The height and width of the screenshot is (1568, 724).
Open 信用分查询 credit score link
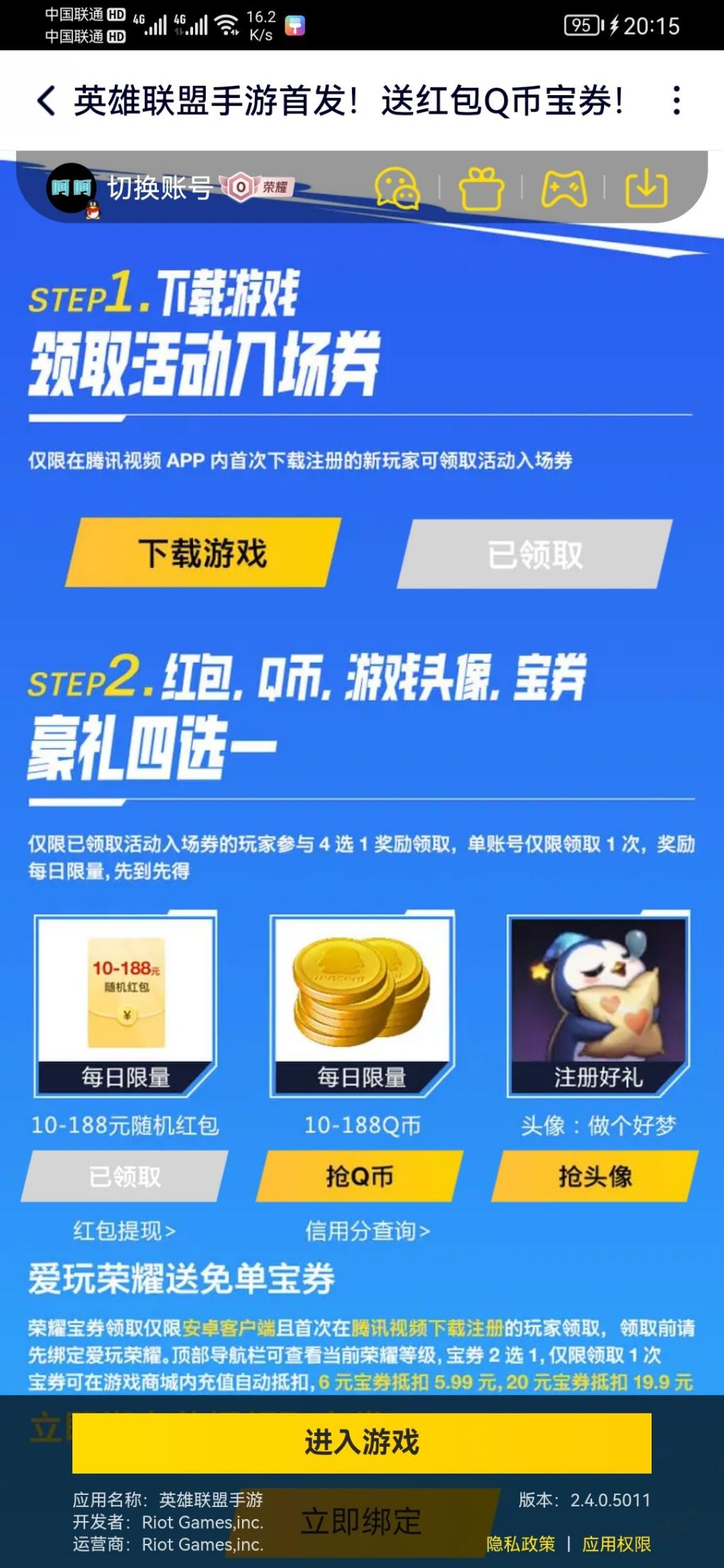coord(367,1231)
